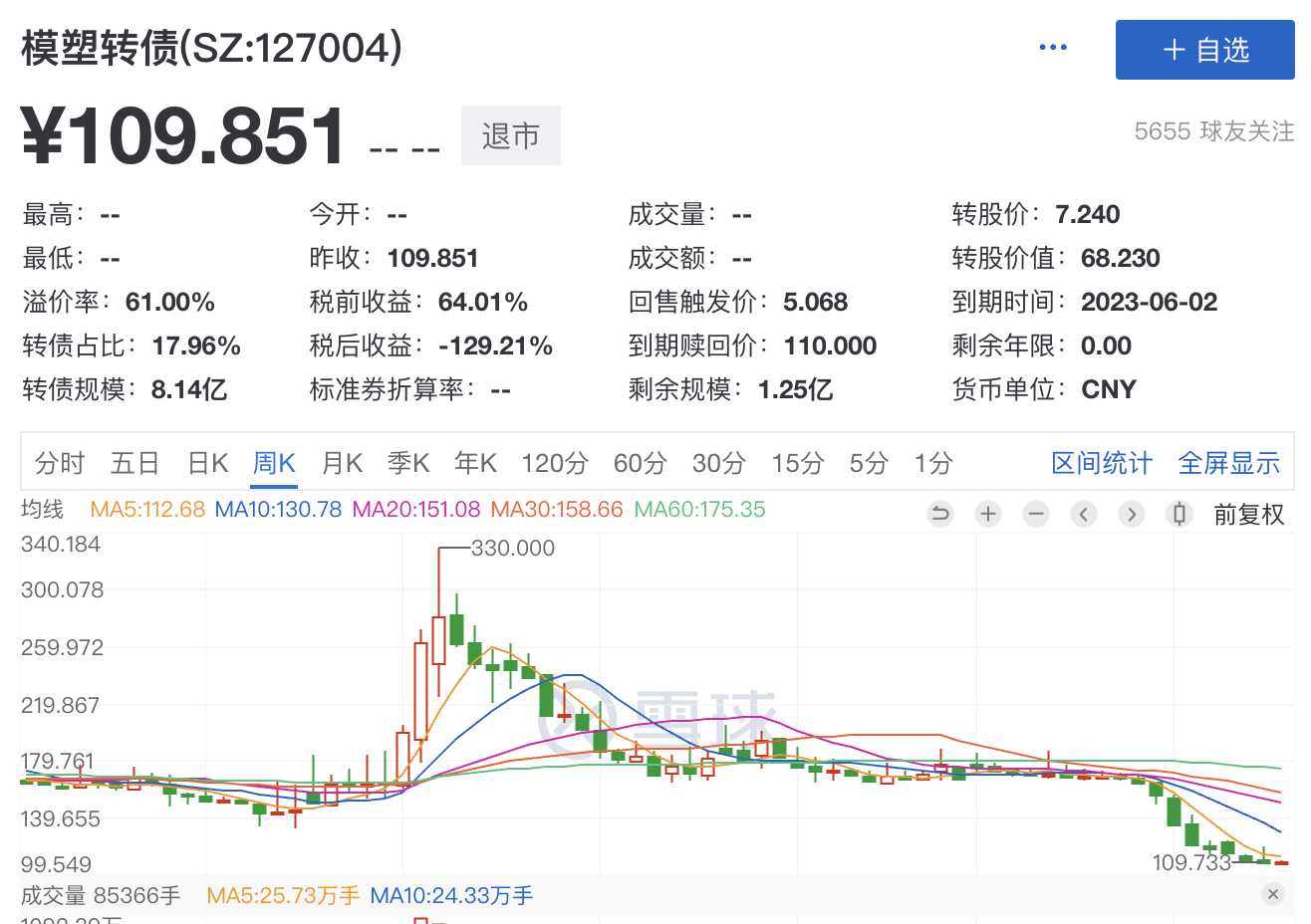Image resolution: width=1311 pixels, height=924 pixels.
Task: Move chart to the right with arrow
Action: (x=1131, y=514)
